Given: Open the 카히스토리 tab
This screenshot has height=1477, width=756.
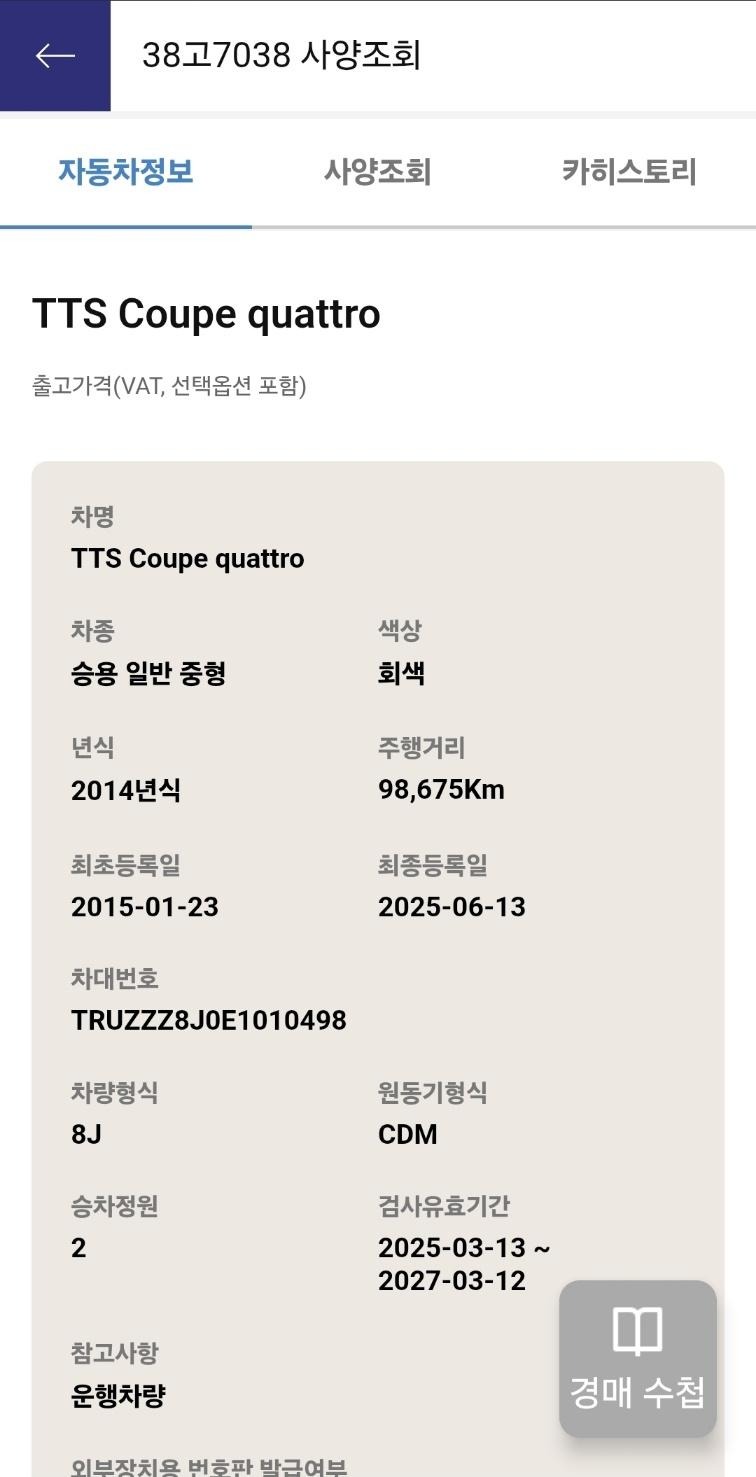Looking at the screenshot, I should (629, 172).
